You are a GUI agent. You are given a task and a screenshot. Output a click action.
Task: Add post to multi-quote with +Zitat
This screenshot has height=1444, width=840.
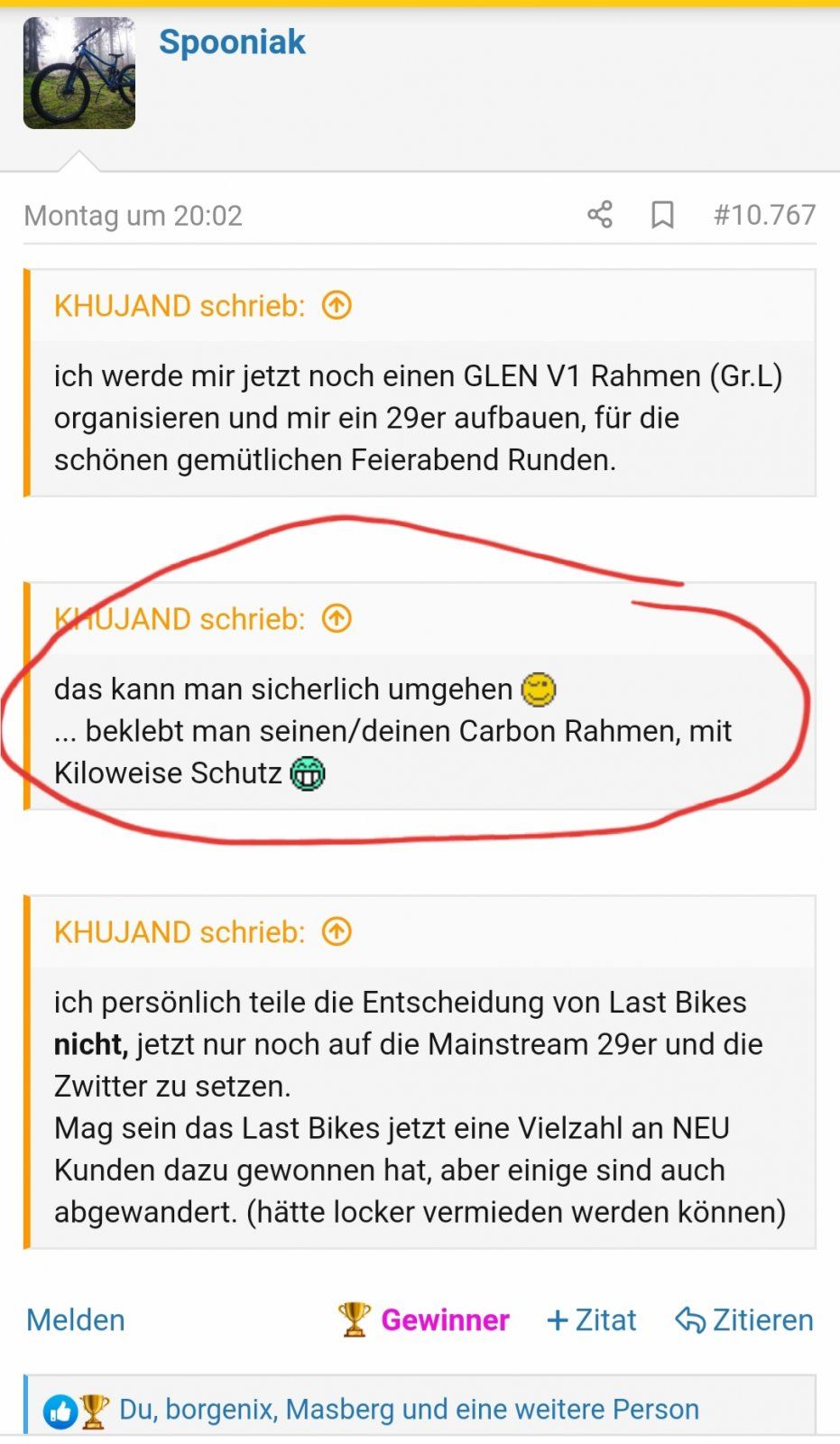coord(592,1320)
